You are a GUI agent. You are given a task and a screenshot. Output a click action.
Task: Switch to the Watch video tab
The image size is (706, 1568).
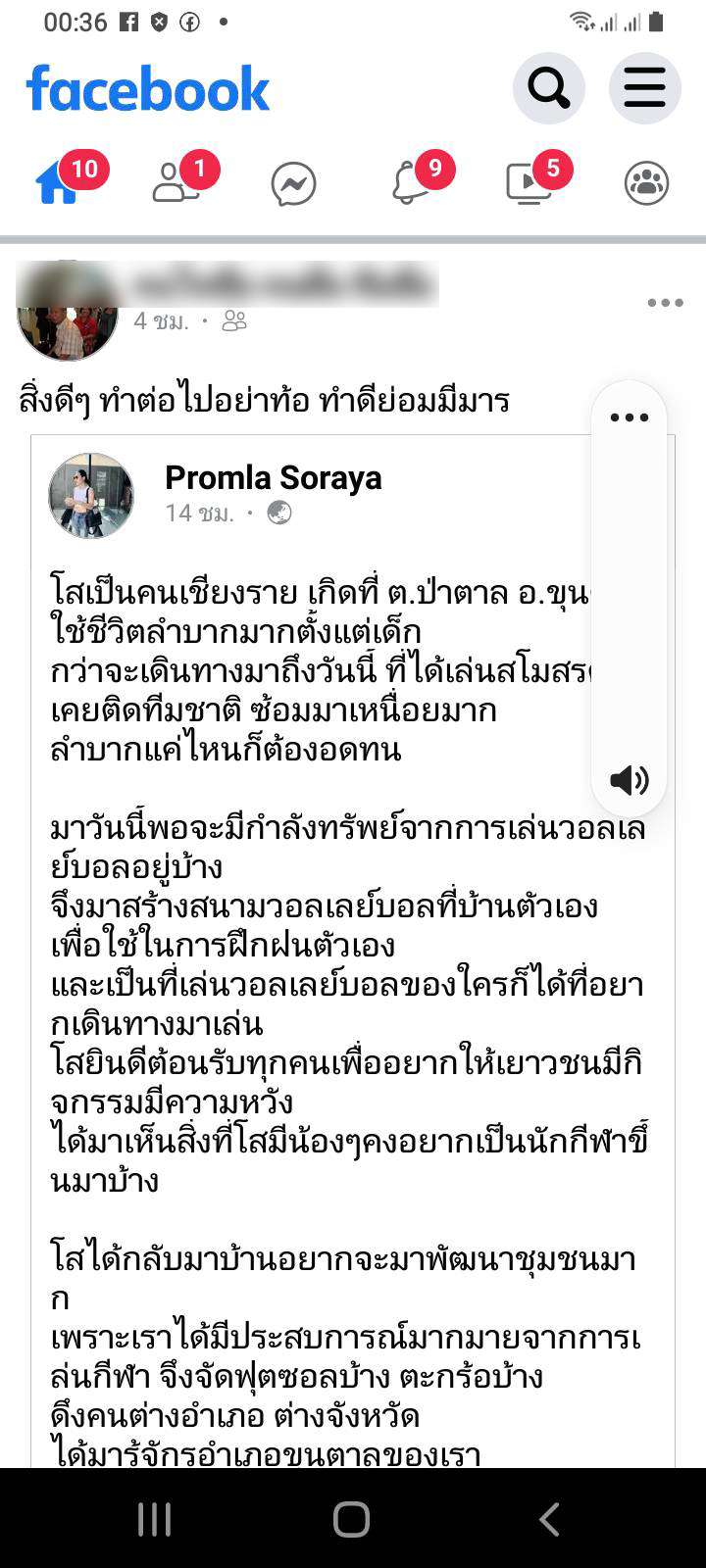529,183
